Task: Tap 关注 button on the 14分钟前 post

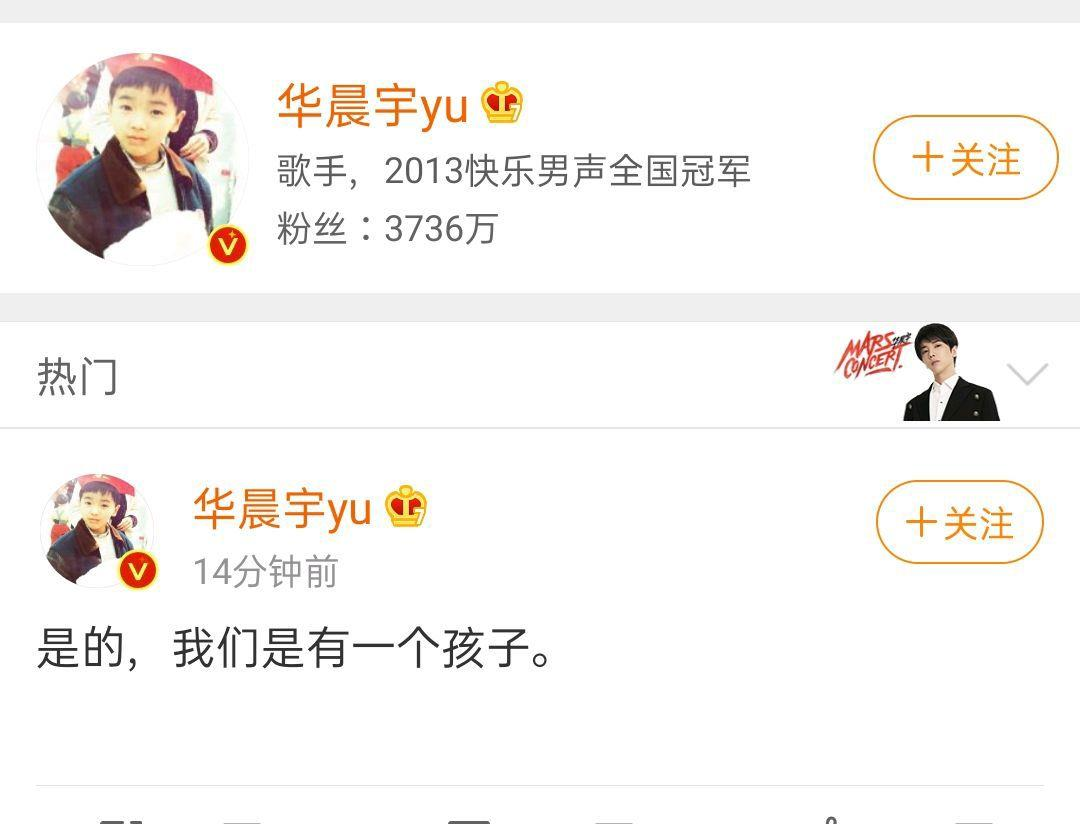Action: pos(959,522)
